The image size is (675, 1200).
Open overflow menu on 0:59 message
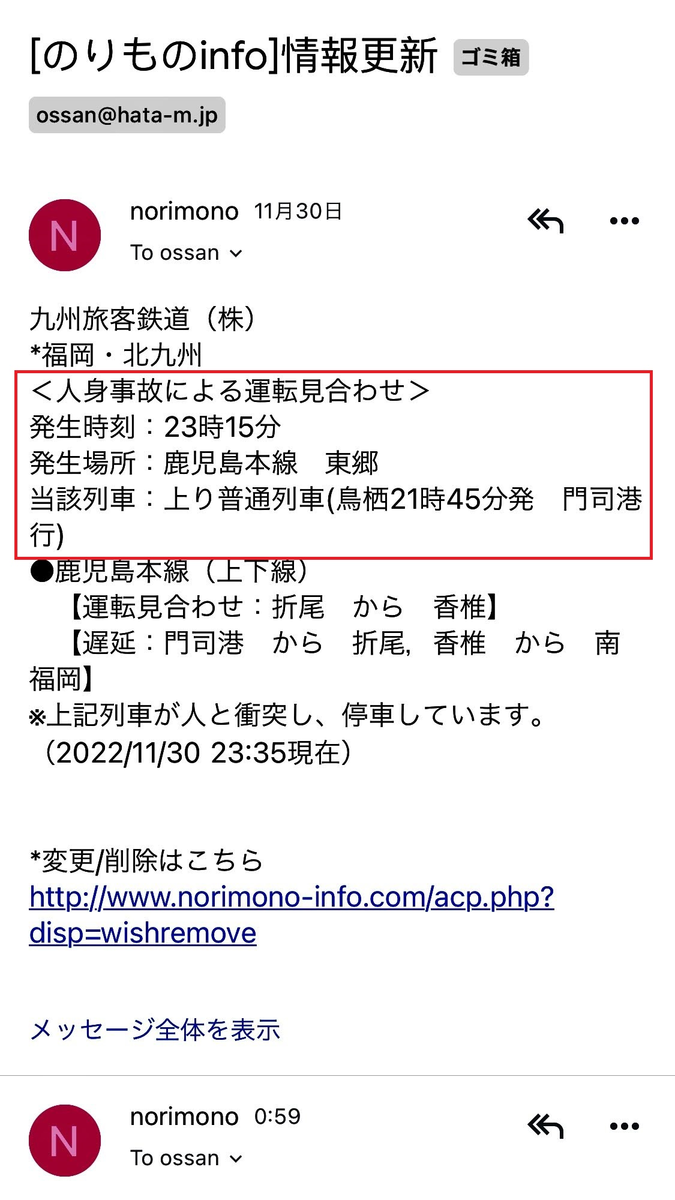[624, 1127]
